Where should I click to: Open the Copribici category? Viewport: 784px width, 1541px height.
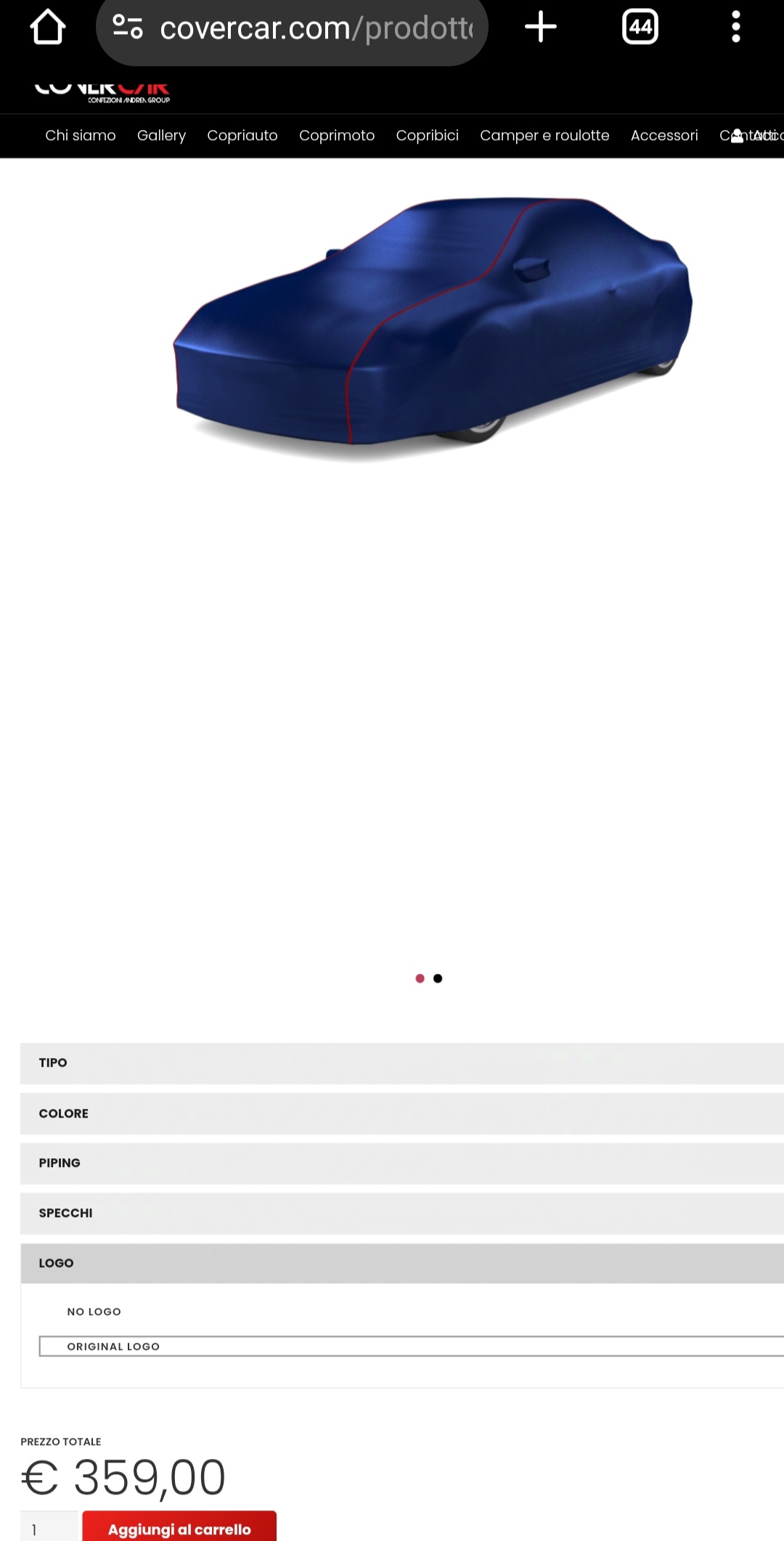pyautogui.click(x=427, y=136)
